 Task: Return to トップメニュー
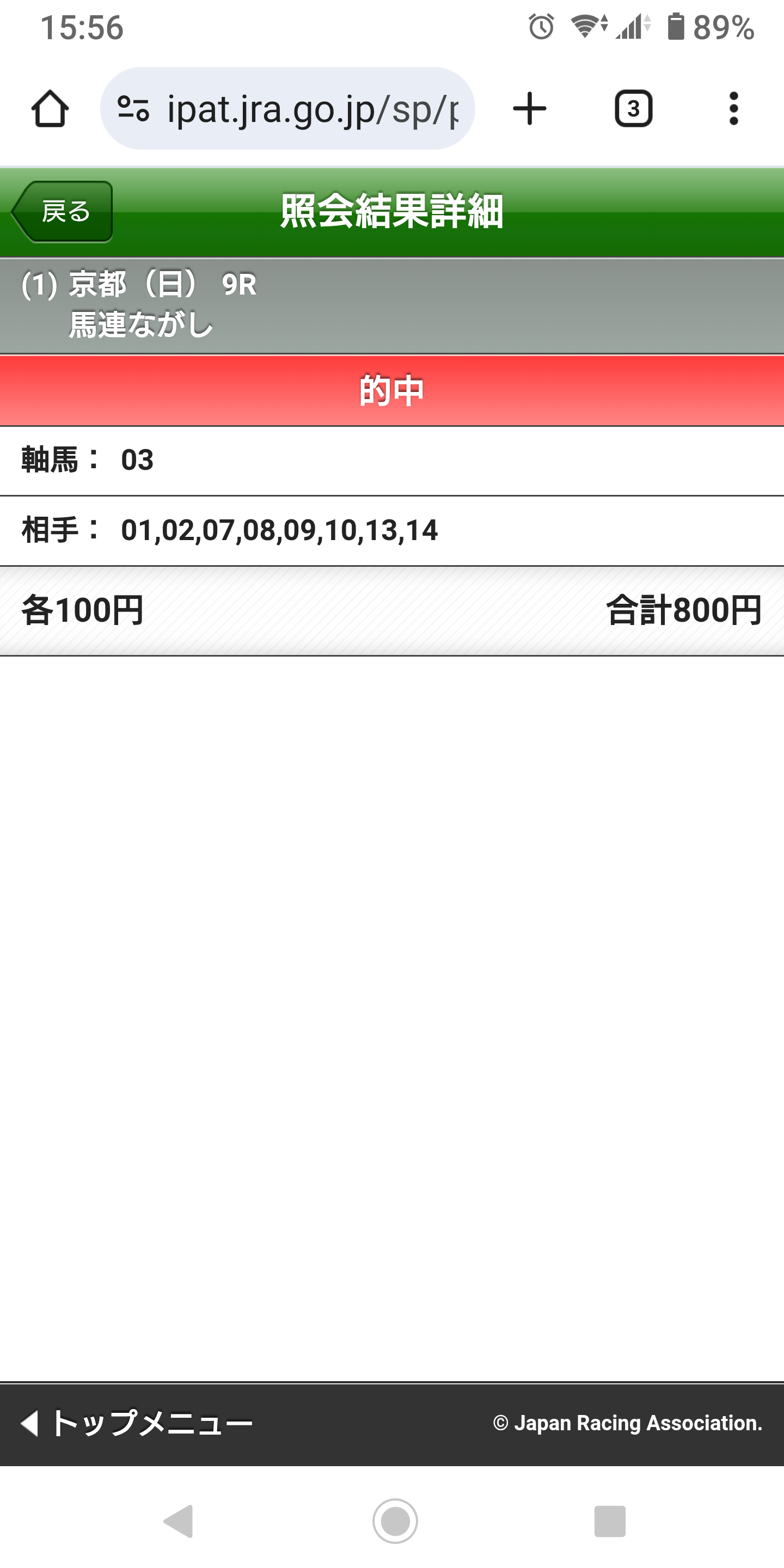[137, 1423]
